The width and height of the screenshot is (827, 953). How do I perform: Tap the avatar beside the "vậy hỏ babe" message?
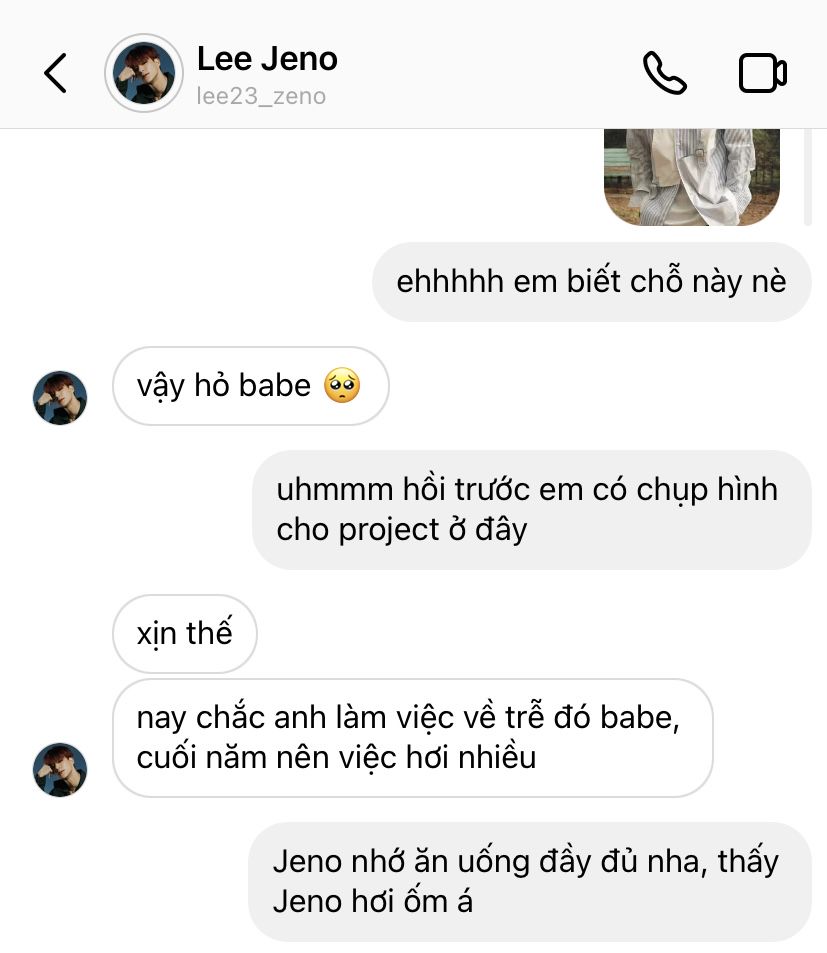(60, 397)
